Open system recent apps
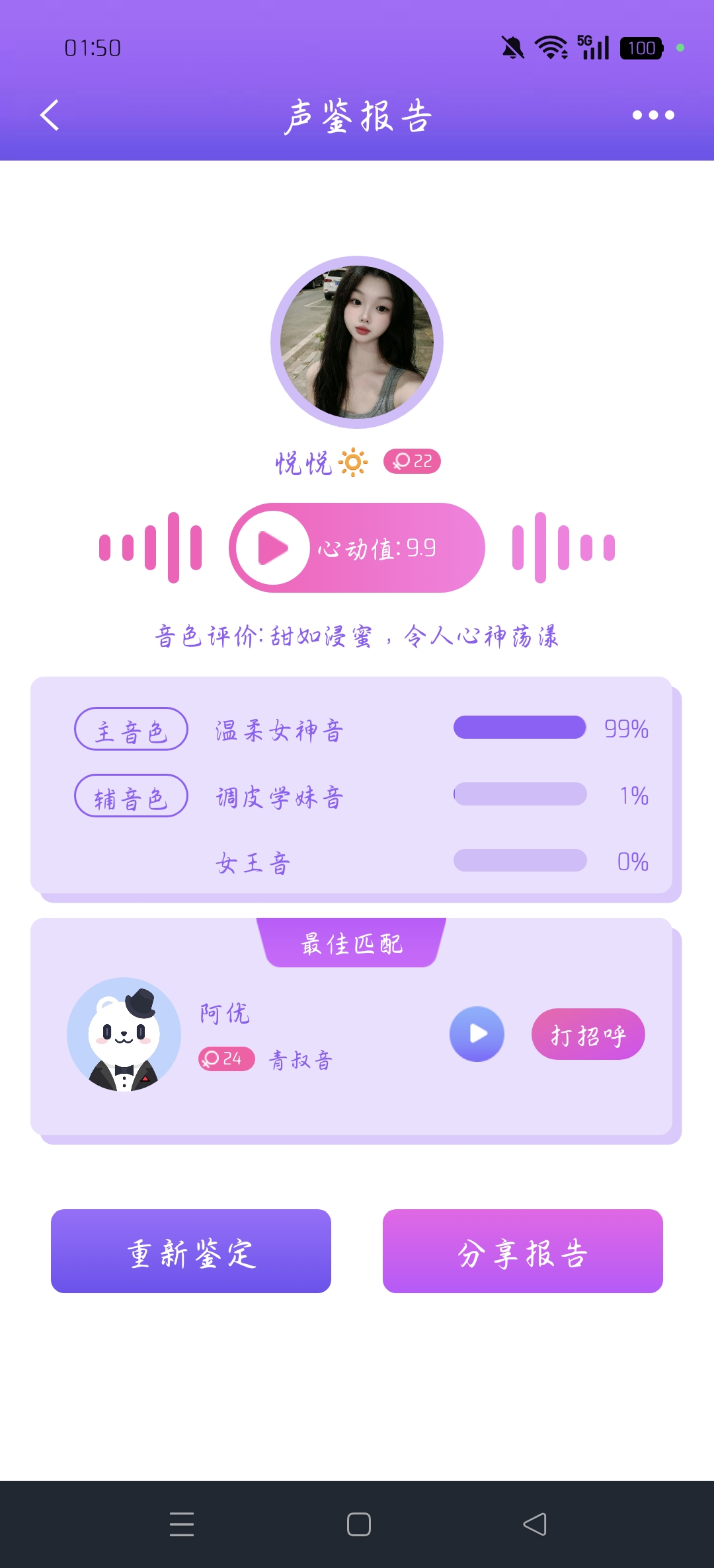This screenshot has height=1568, width=714. [x=182, y=1524]
